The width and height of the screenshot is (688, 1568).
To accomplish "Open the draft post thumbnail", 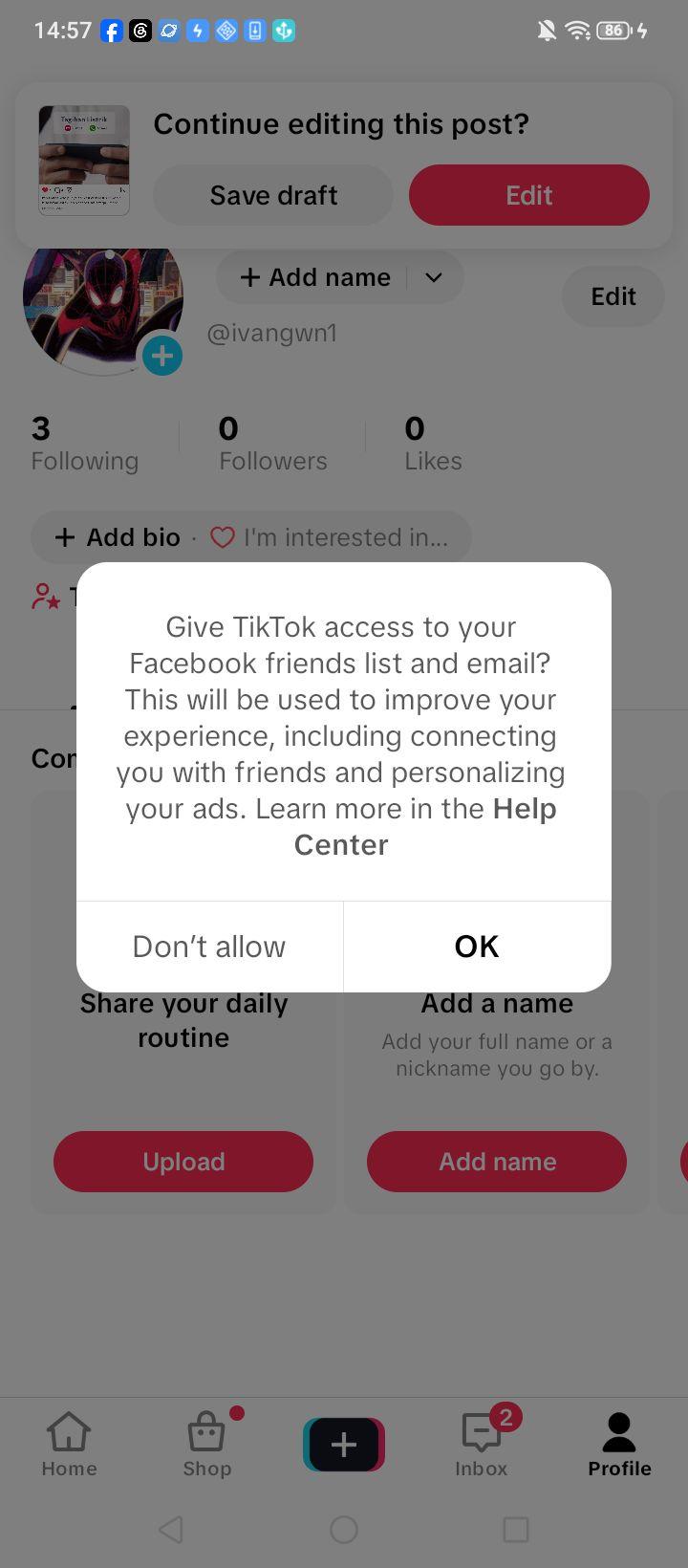I will (x=84, y=160).
